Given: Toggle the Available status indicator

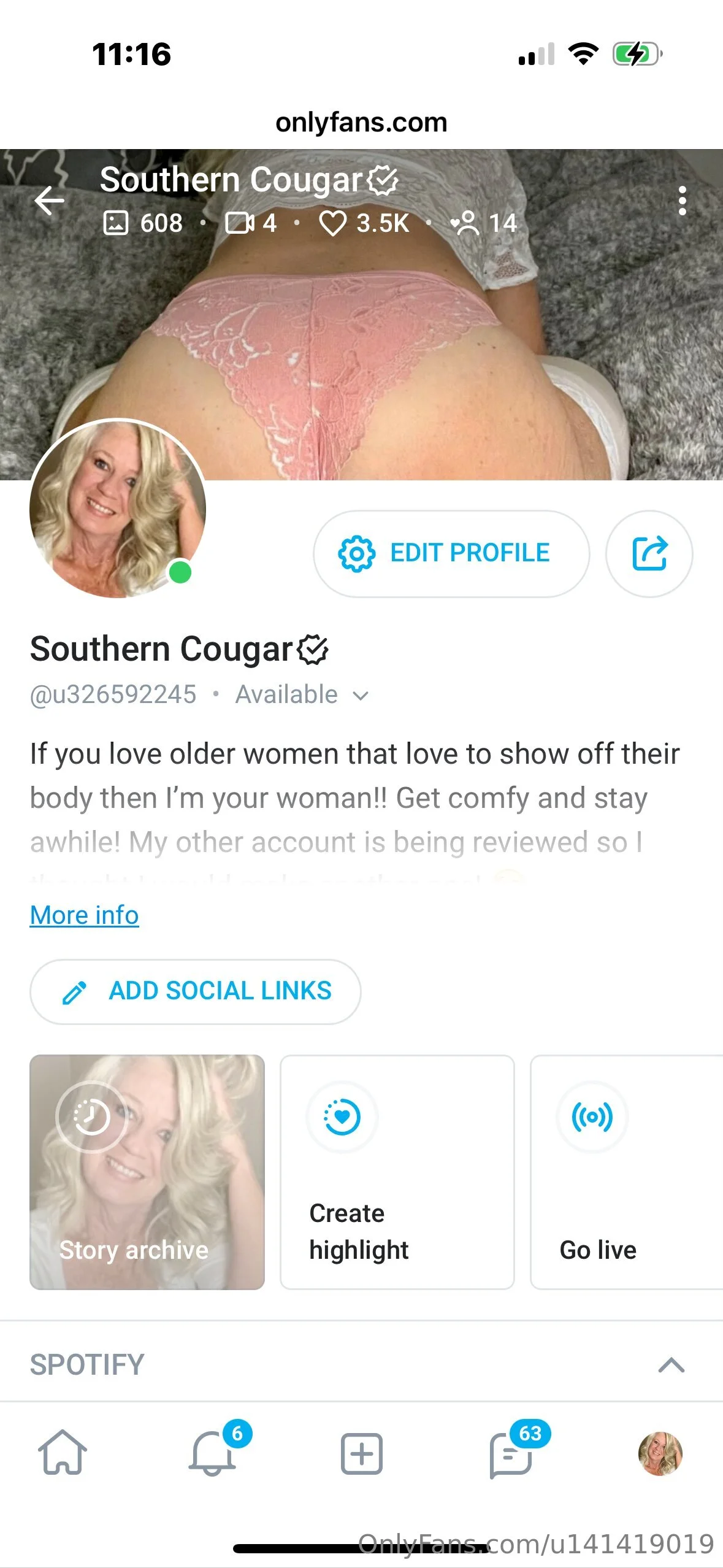Looking at the screenshot, I should click(286, 694).
